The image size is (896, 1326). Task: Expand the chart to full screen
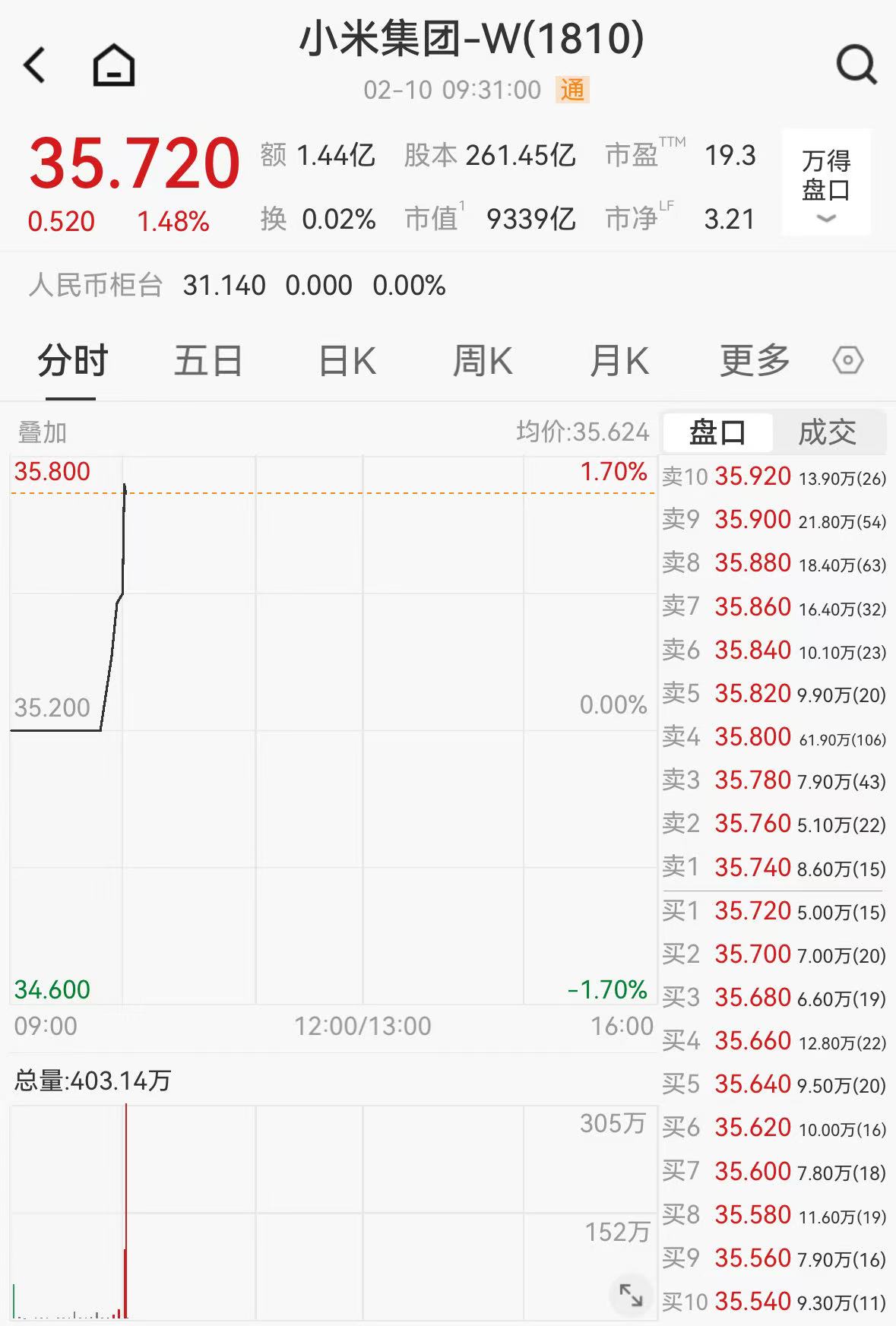(632, 1295)
